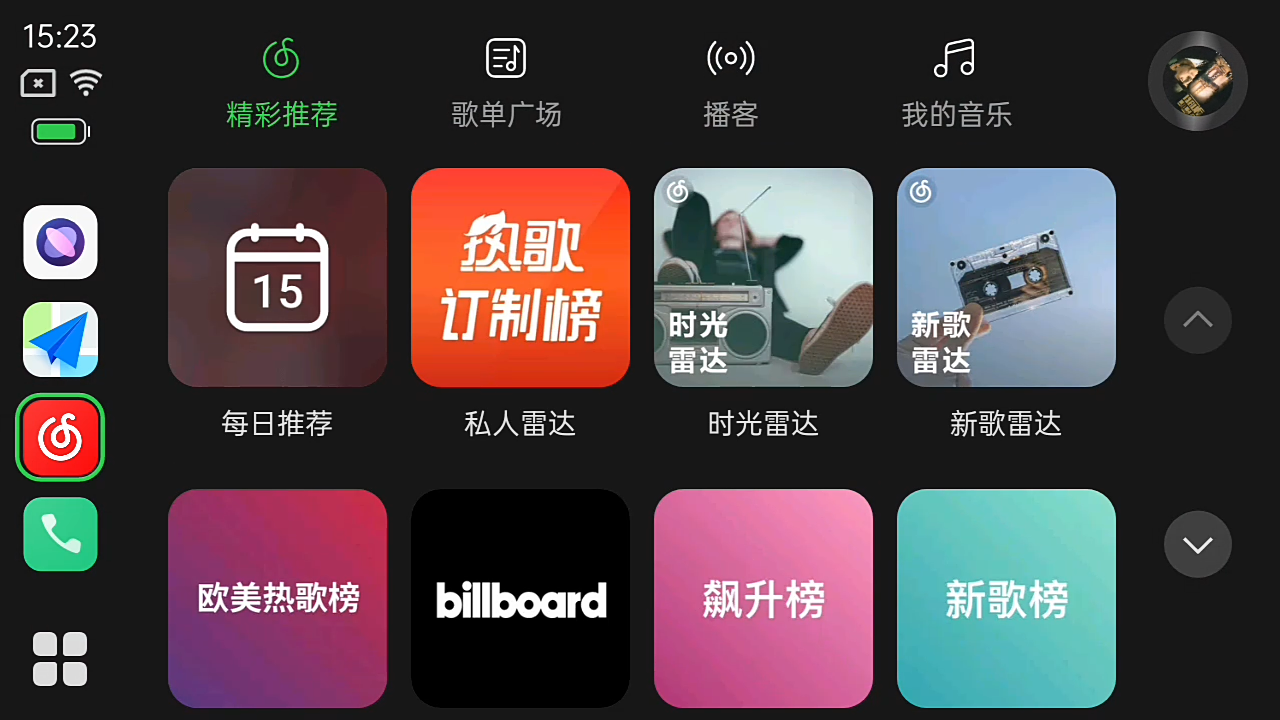Screen dimensions: 1280x720
Task: Tap the up arrow page button
Action: pyautogui.click(x=1197, y=320)
